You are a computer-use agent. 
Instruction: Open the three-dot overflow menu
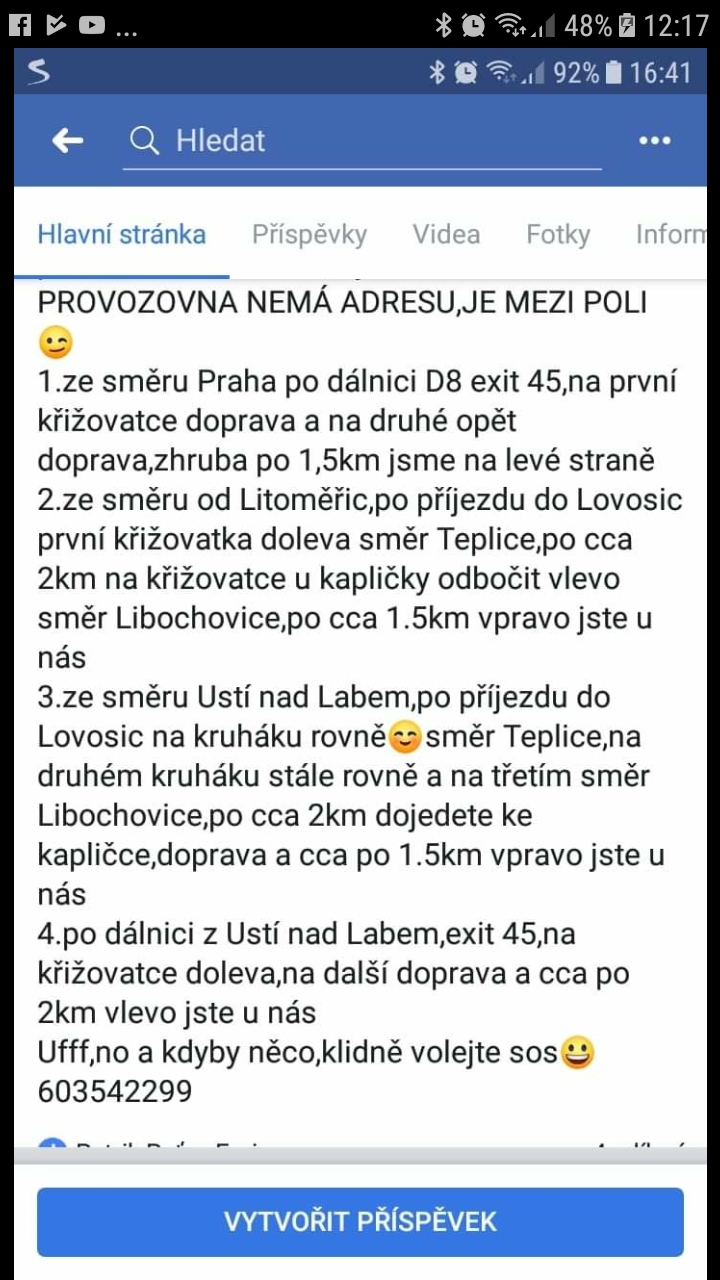pyautogui.click(x=654, y=141)
